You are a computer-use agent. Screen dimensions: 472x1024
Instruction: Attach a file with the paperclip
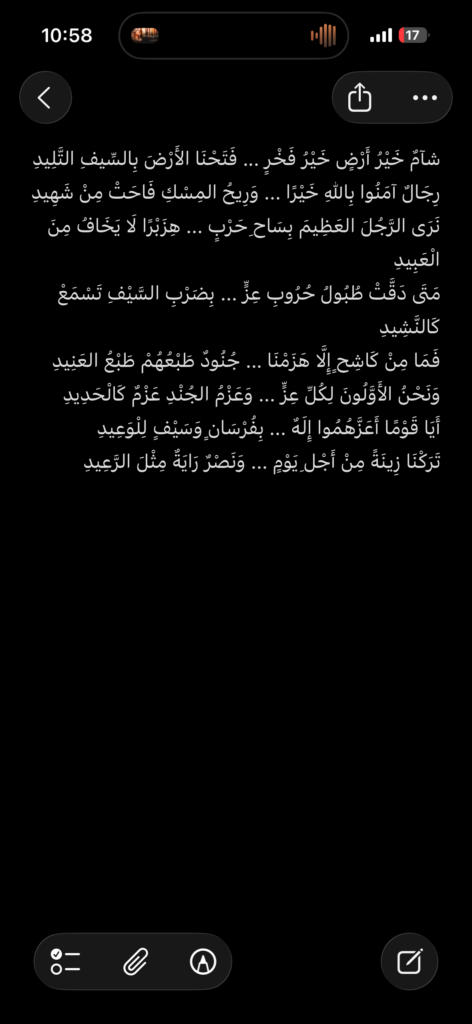pyautogui.click(x=135, y=962)
